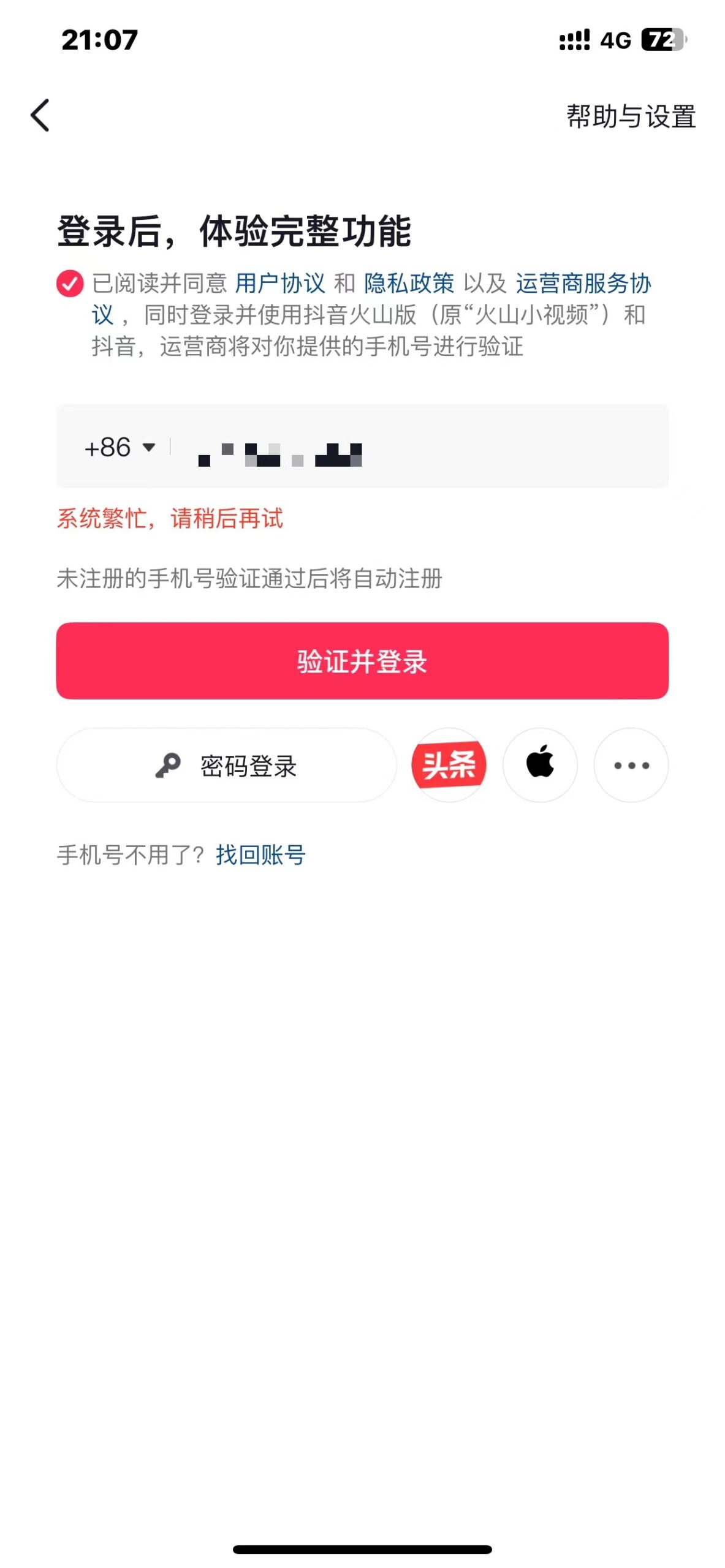This screenshot has width=725, height=1568.
Task: Expand the phone region selector arrow
Action: point(147,448)
